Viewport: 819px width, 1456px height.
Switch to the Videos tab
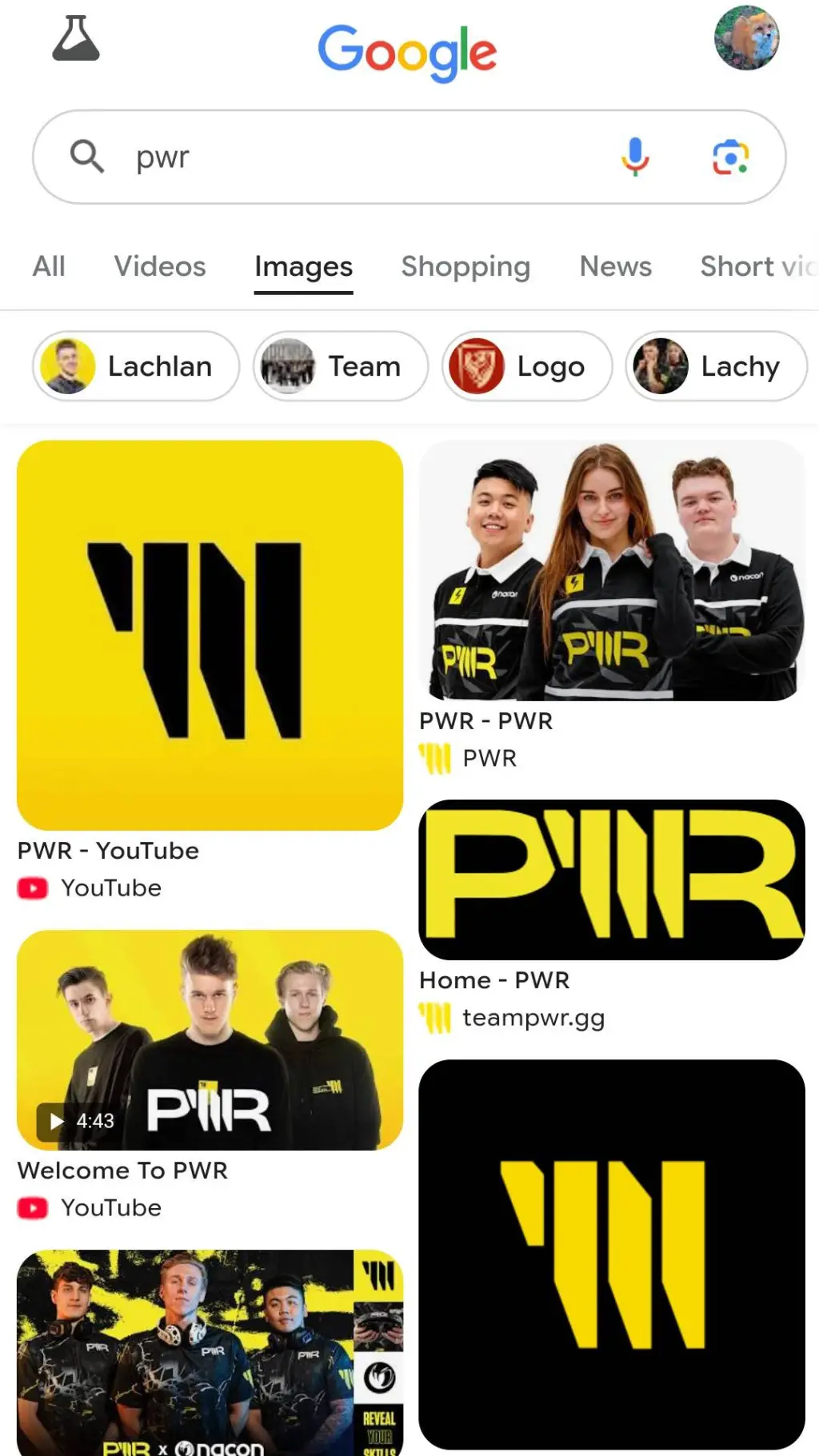160,266
